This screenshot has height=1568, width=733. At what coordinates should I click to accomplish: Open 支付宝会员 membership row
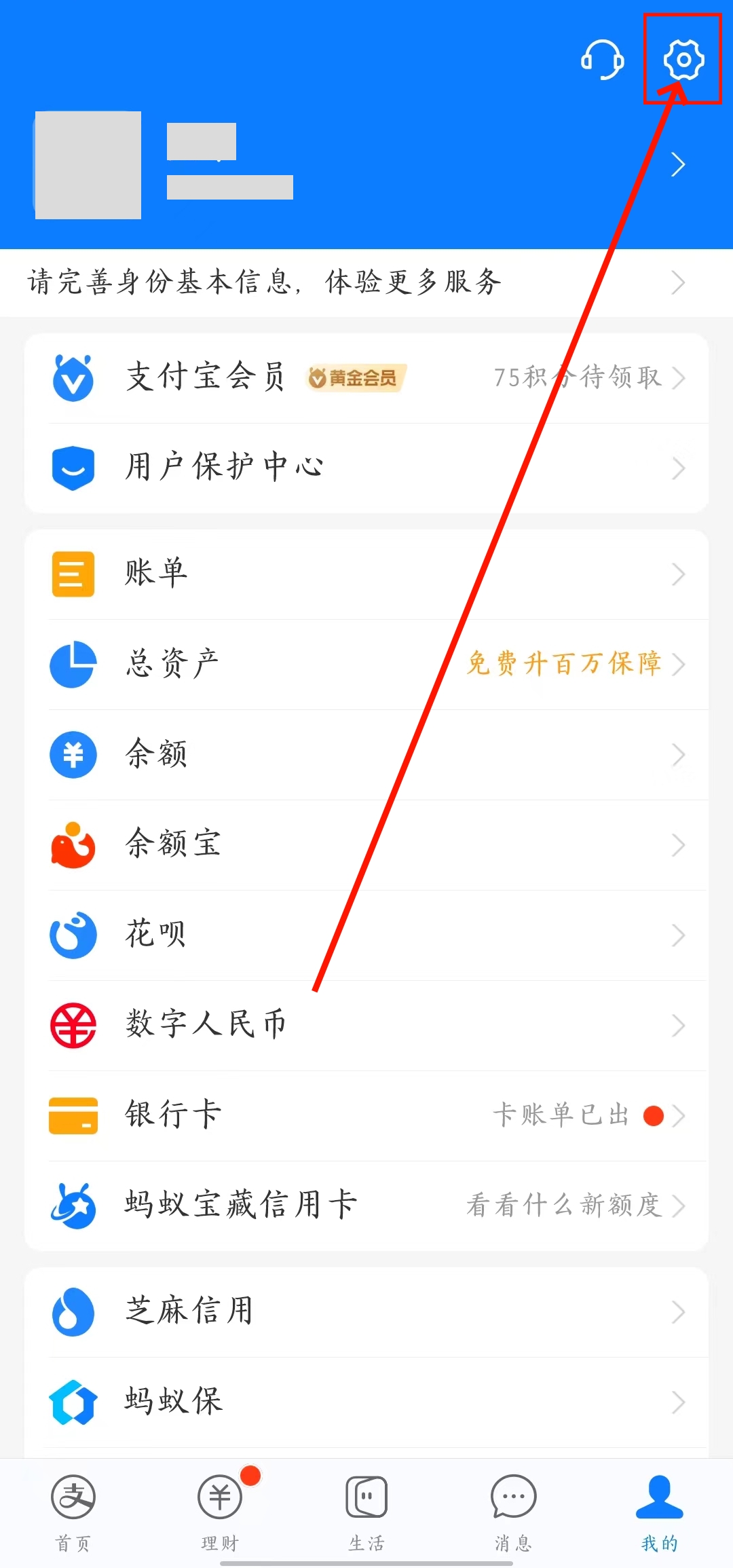(366, 377)
